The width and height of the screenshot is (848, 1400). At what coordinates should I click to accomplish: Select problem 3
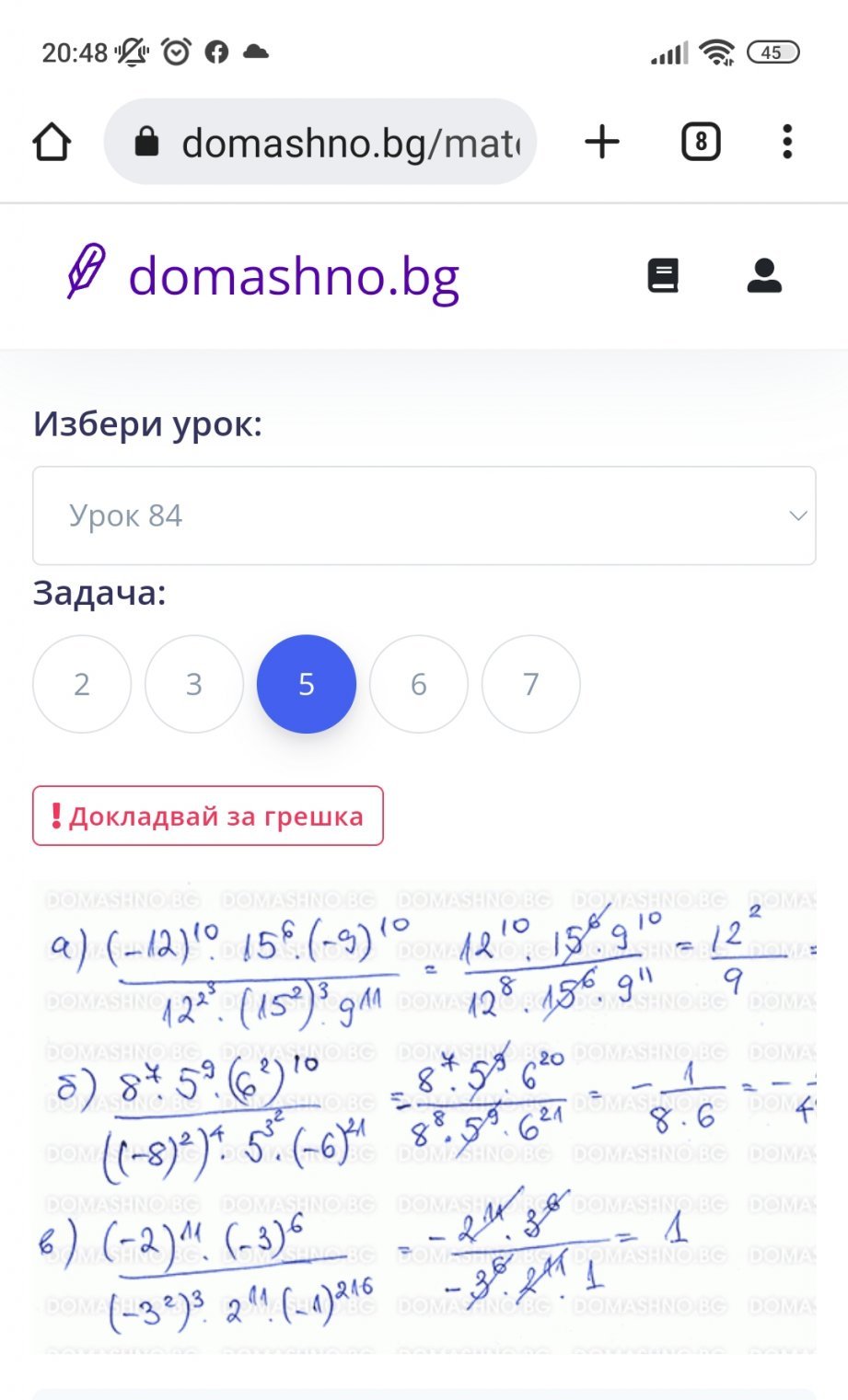(194, 684)
